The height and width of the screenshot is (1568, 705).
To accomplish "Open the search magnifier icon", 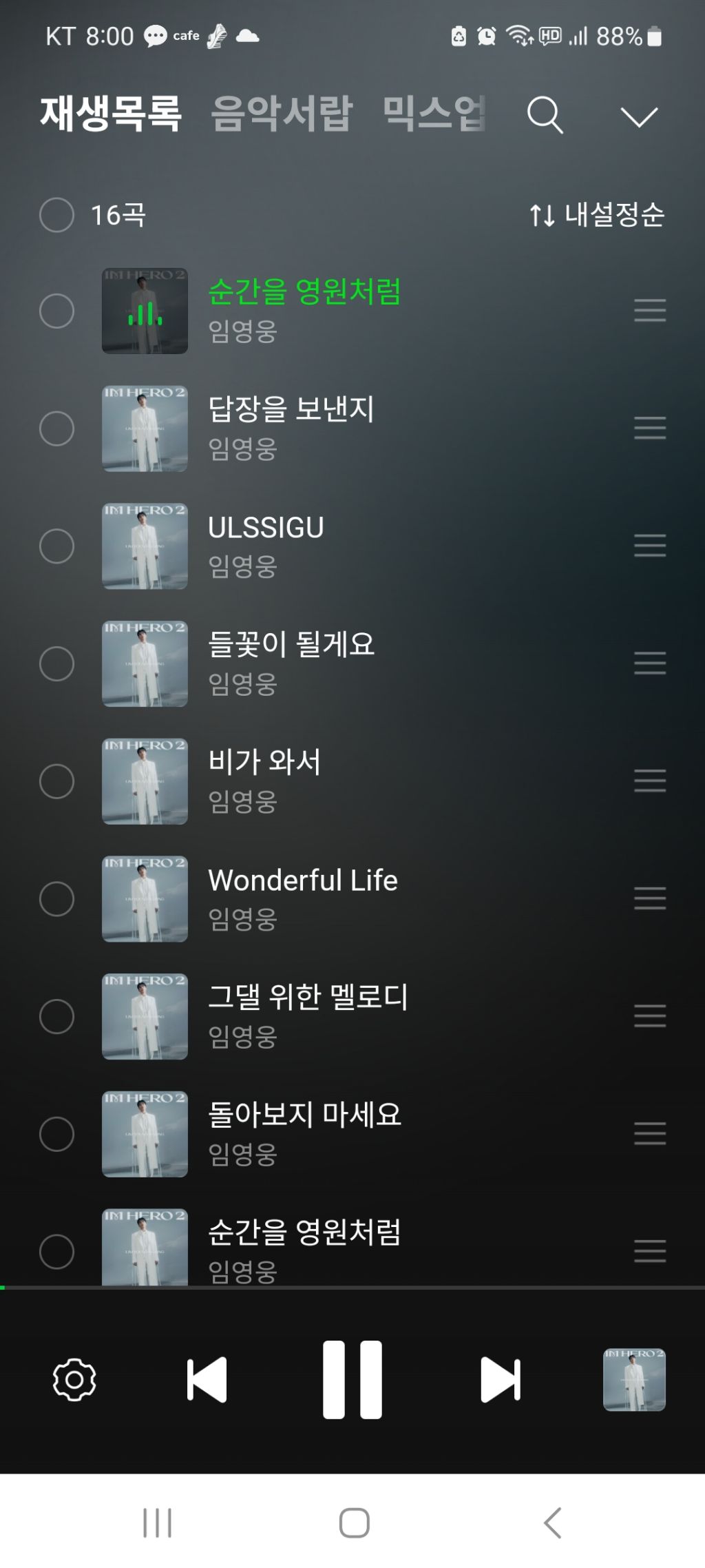I will (x=545, y=114).
